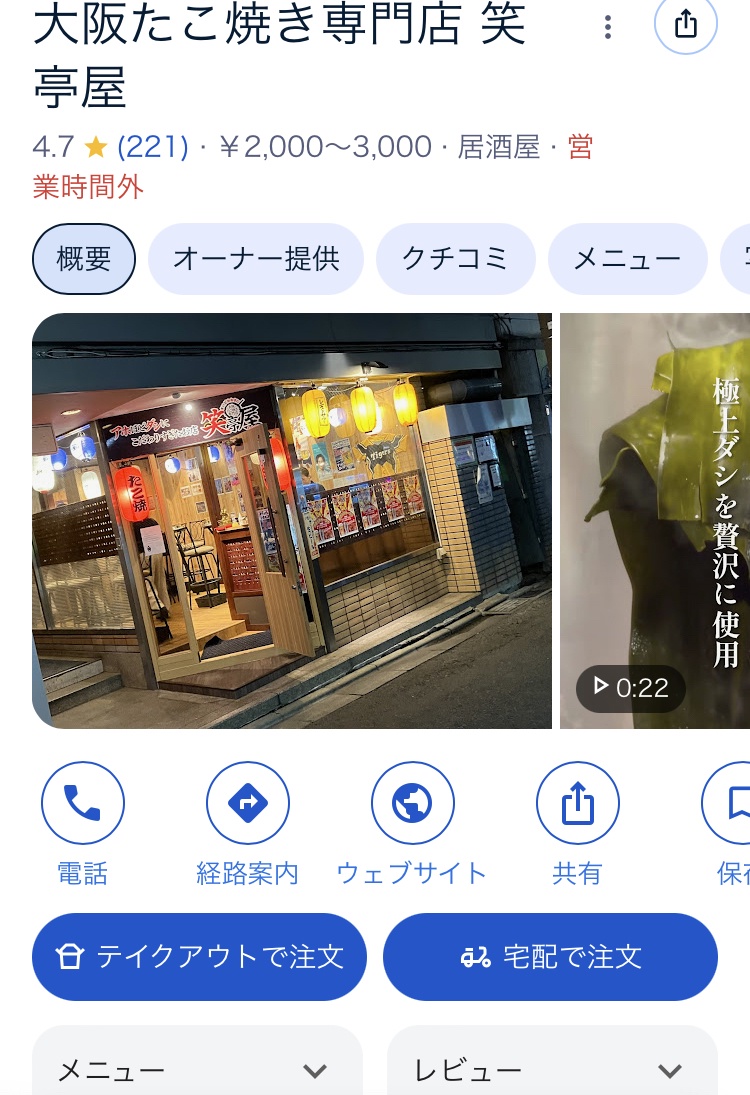Get directions with 経路案内
Image resolution: width=750 pixels, height=1095 pixels.
click(247, 803)
